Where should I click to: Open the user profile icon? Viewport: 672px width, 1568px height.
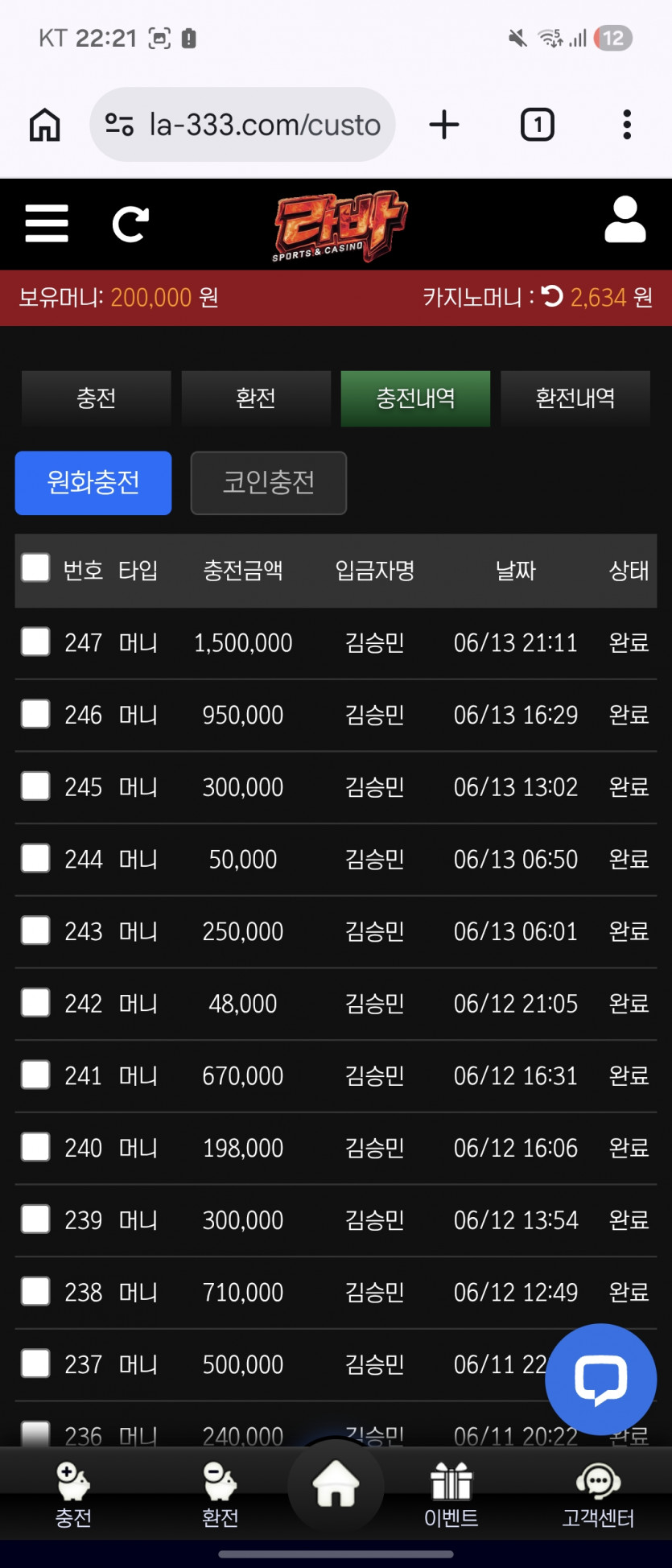click(625, 220)
